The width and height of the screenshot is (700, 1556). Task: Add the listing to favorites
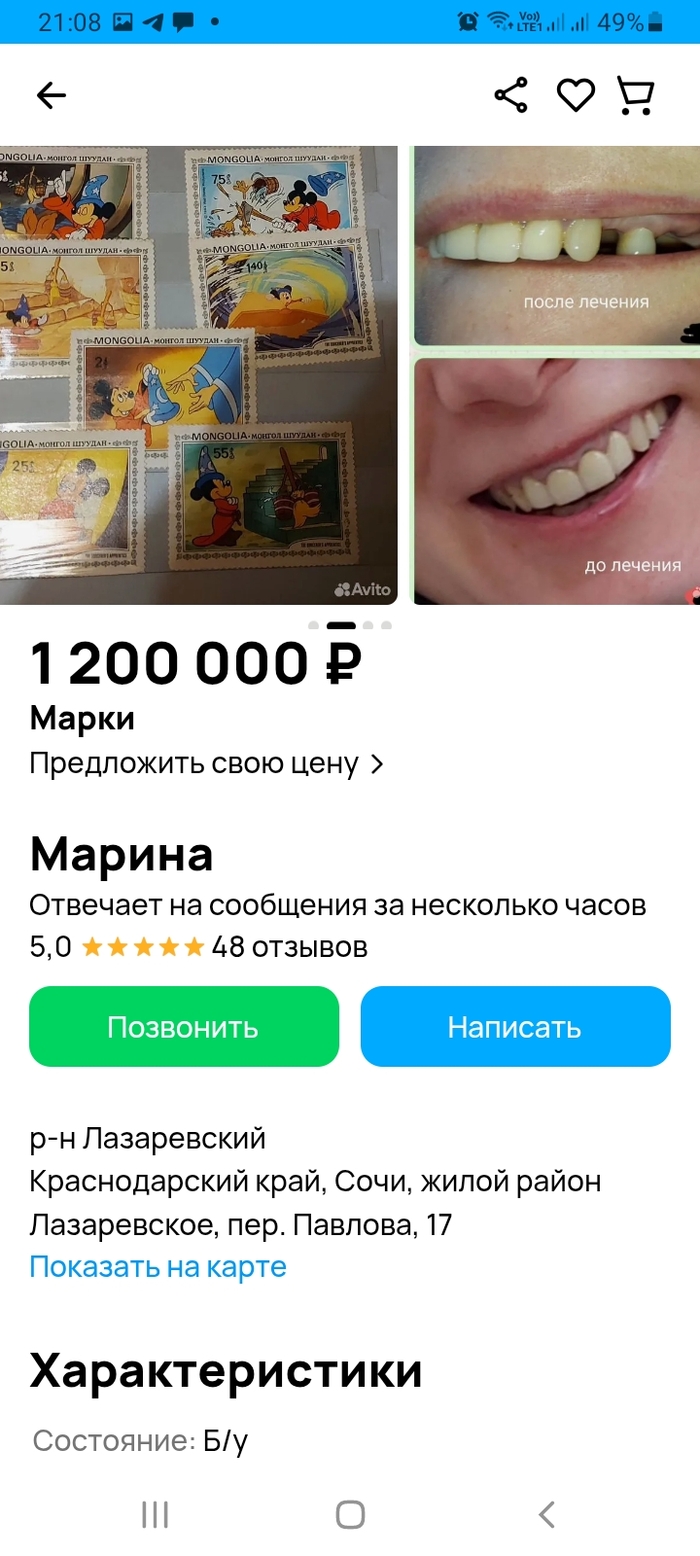(x=575, y=96)
